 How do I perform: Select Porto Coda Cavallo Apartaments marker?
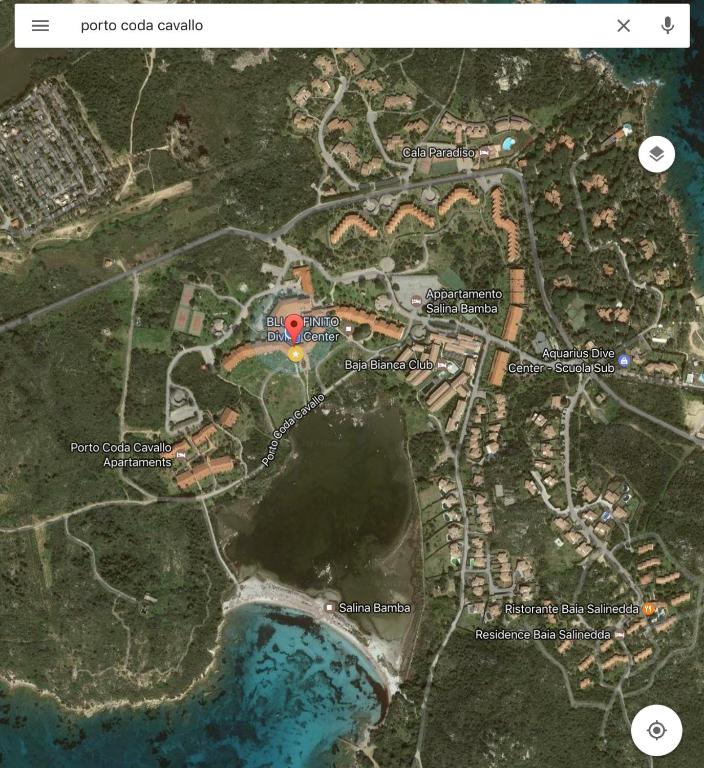click(181, 455)
